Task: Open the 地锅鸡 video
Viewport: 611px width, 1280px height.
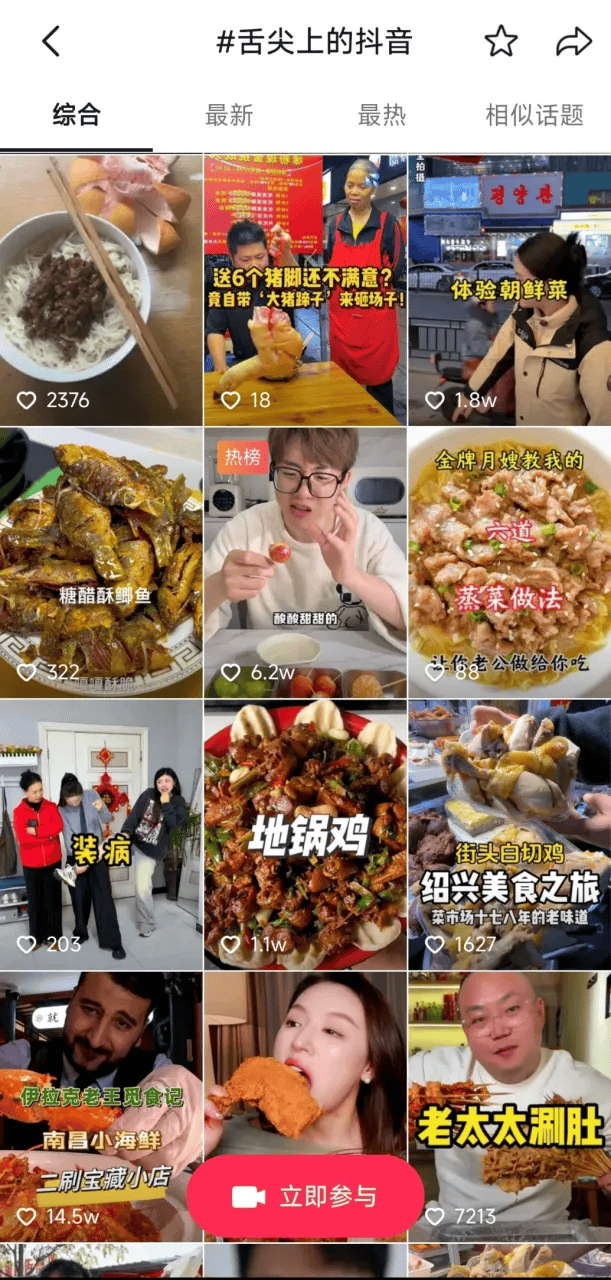Action: (305, 834)
